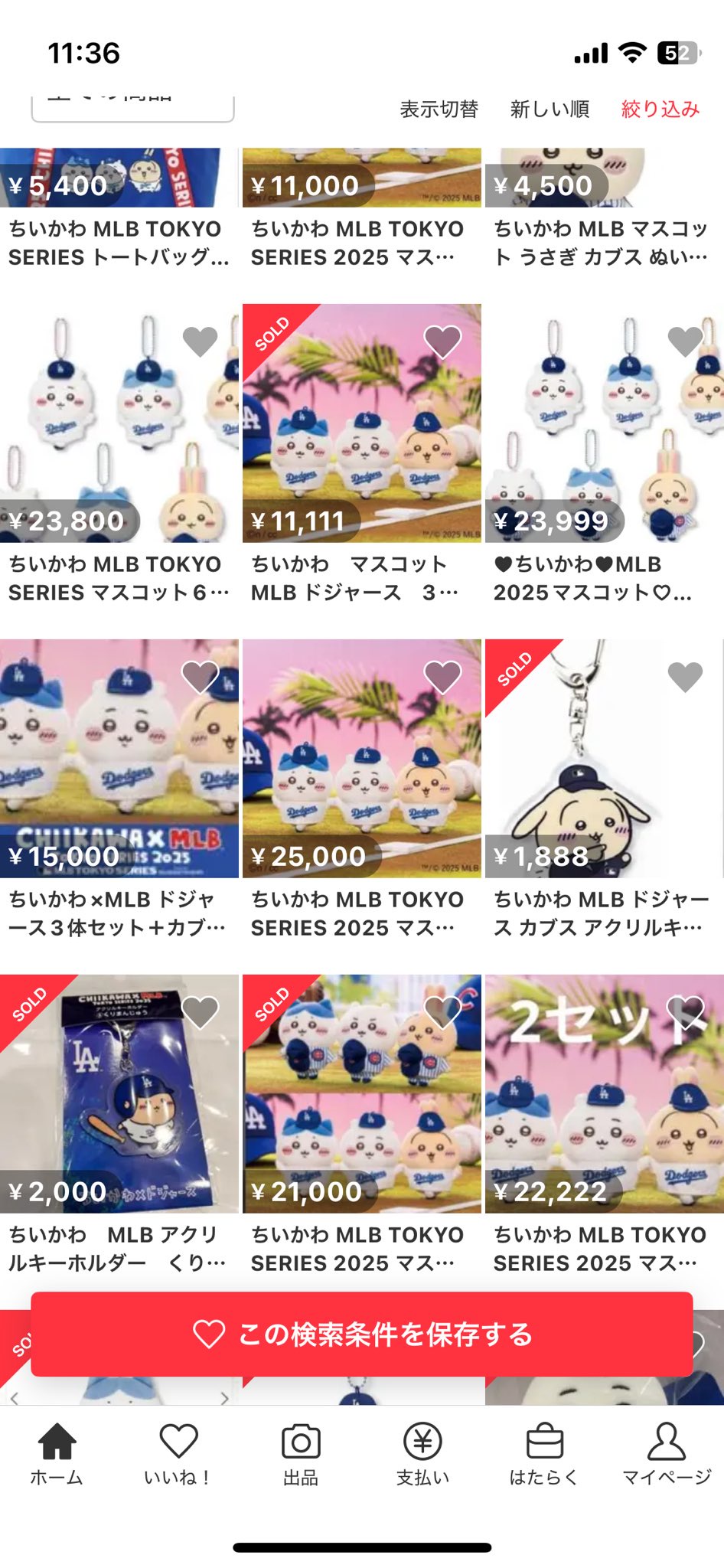This screenshot has height=1568, width=724.
Task: Open the 支払い tab
Action: (422, 1453)
